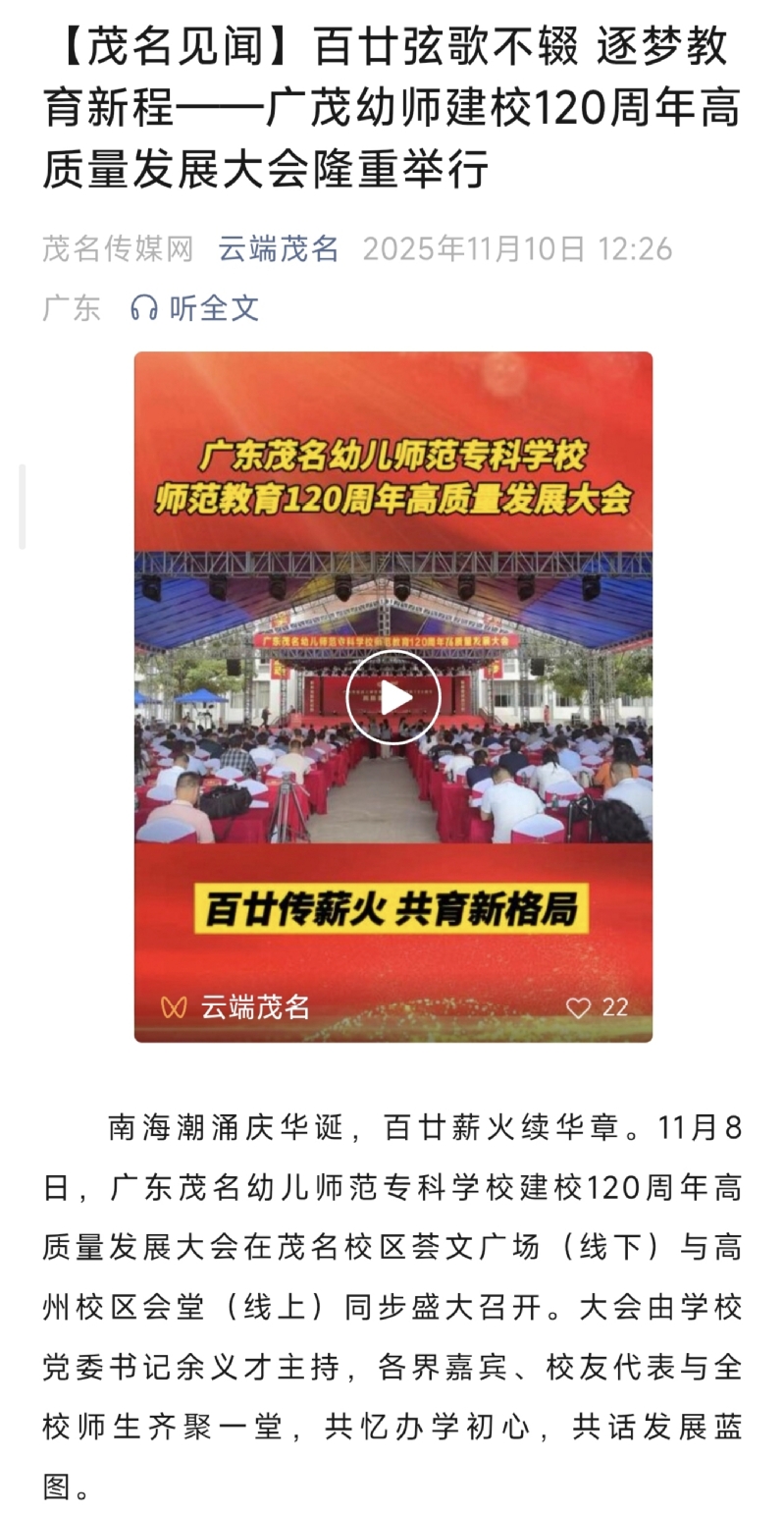
Task: Play the embedded video
Action: (x=393, y=697)
